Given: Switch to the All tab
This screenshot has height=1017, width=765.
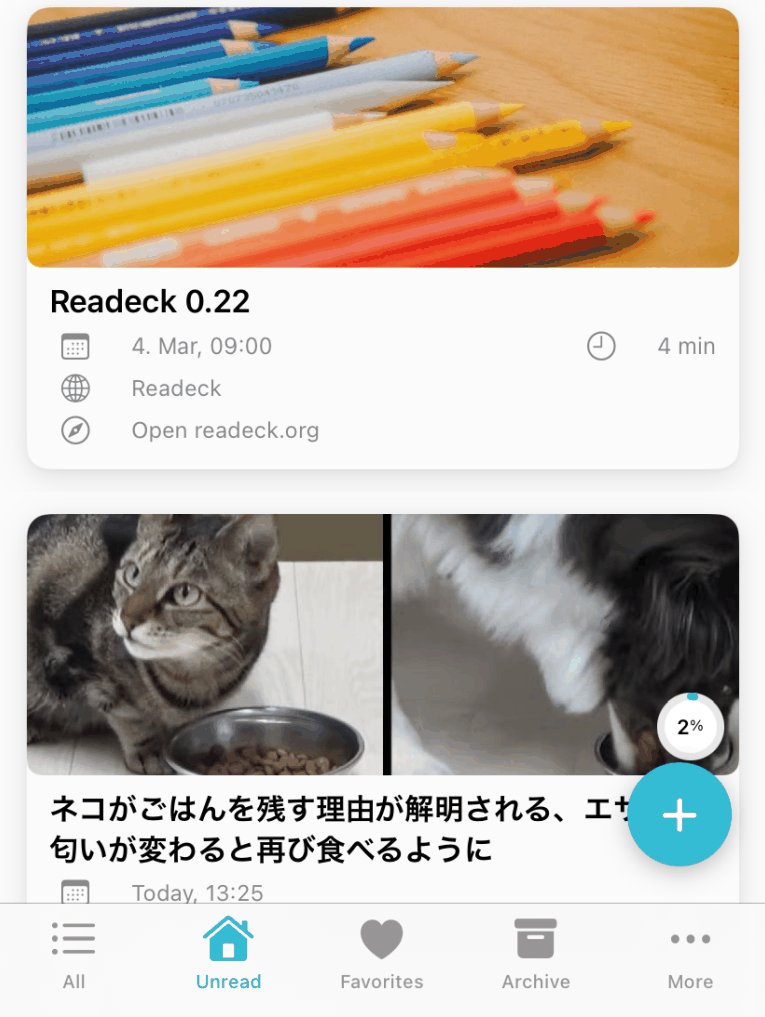Looking at the screenshot, I should click(x=74, y=955).
